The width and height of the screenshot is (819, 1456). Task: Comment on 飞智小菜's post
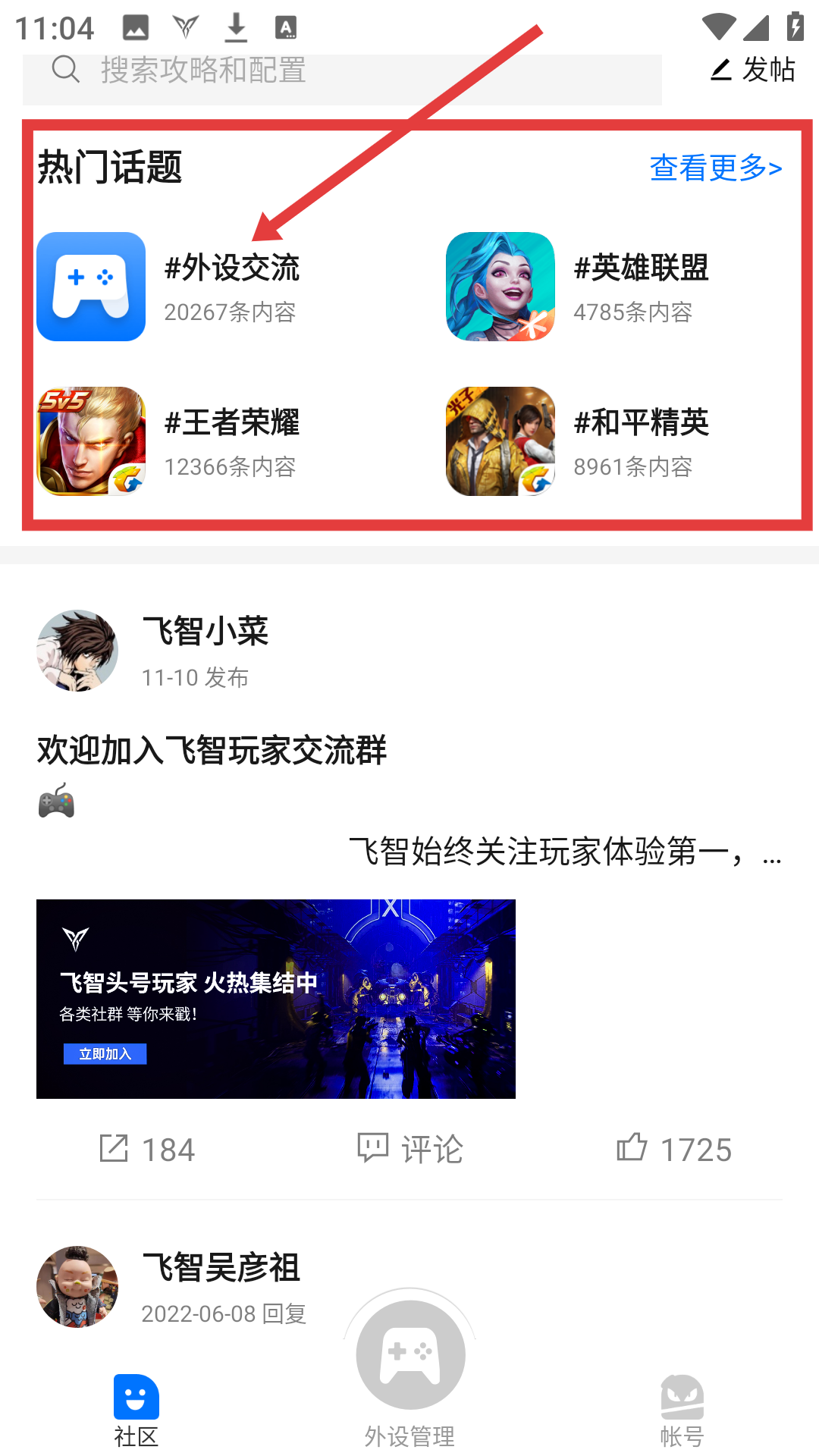click(409, 1149)
